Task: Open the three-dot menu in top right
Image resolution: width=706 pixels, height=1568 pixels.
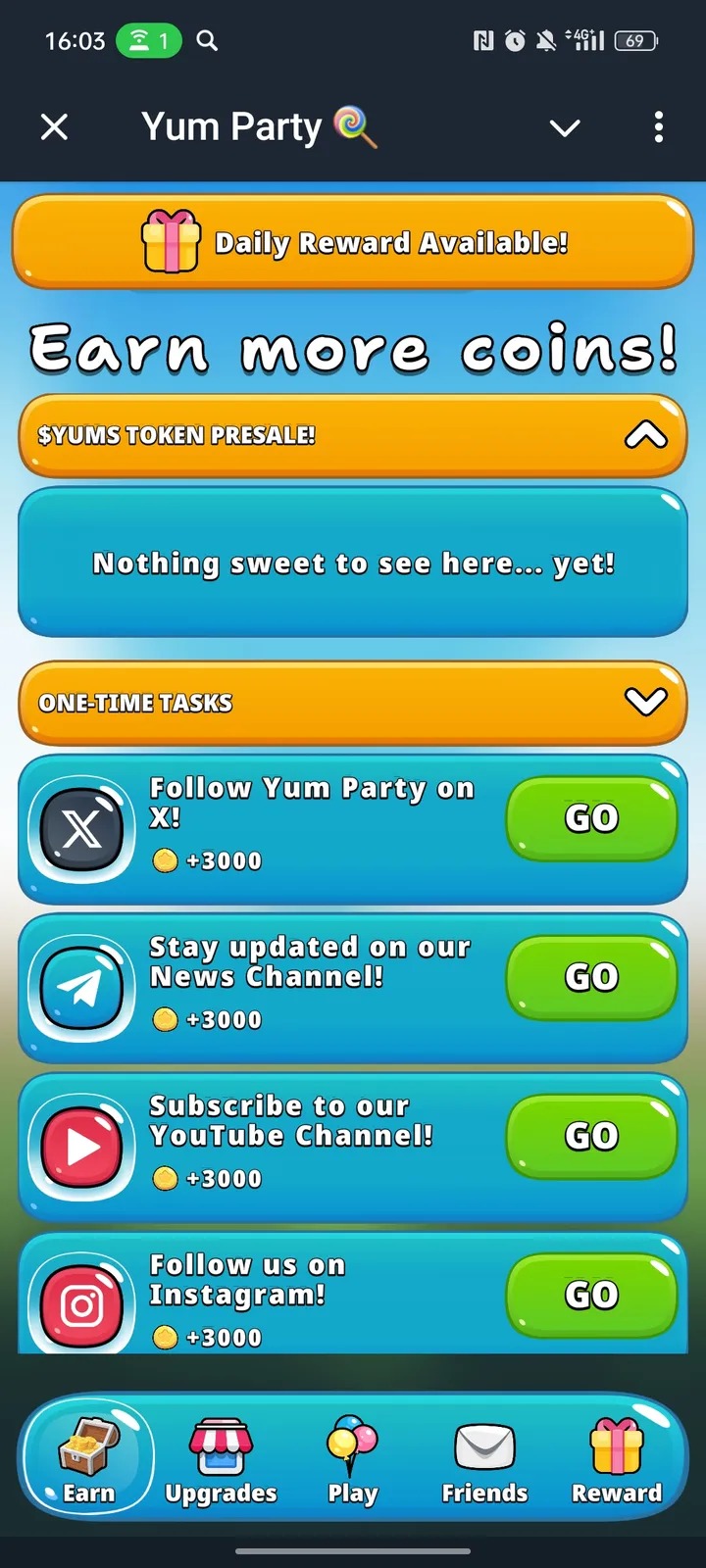Action: click(x=658, y=127)
